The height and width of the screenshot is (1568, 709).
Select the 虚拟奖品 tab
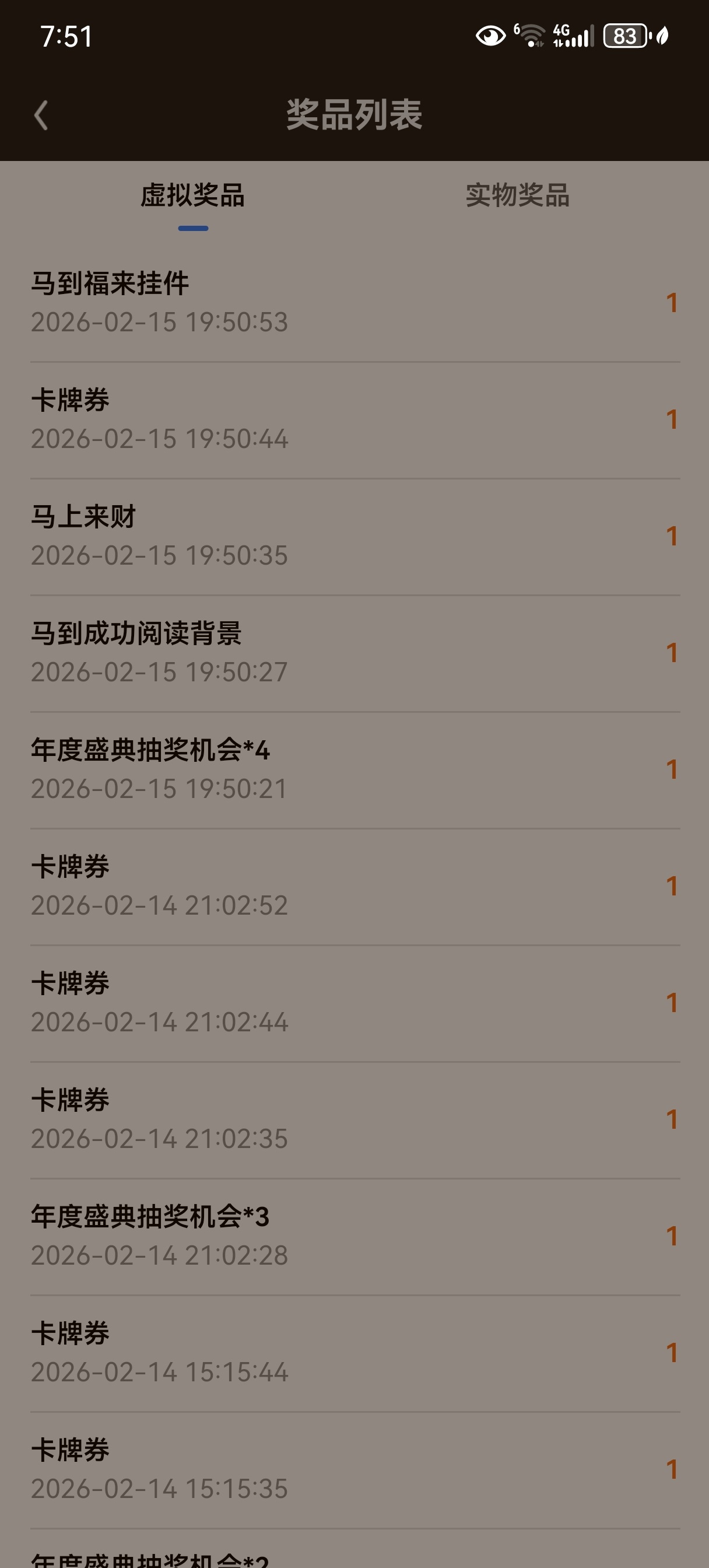point(192,195)
